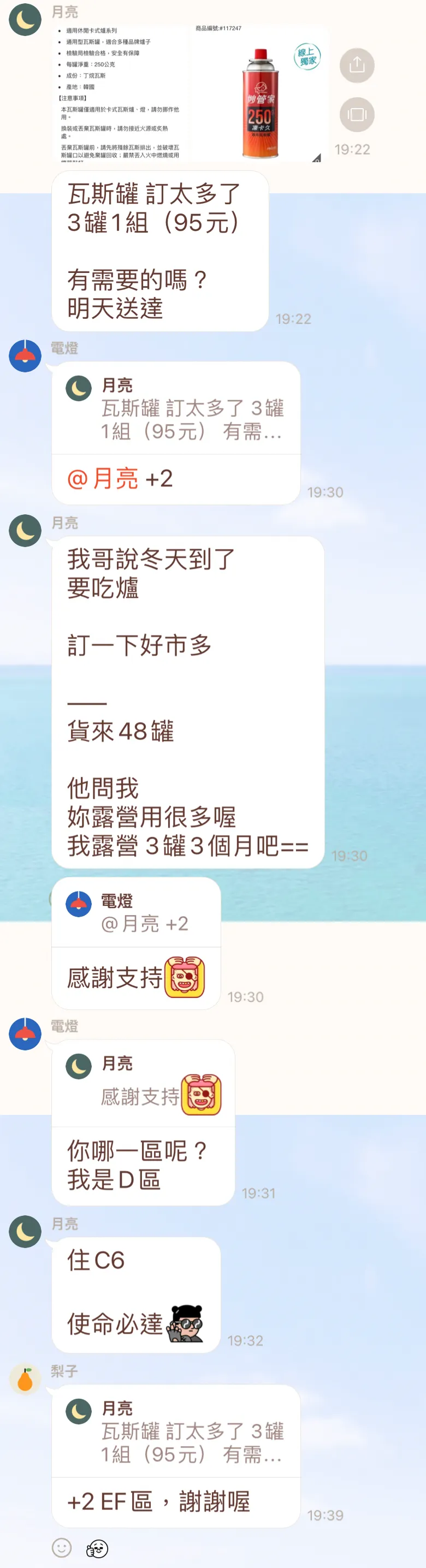The height and width of the screenshot is (1568, 426).
Task: Open the gas canister product photo
Action: click(x=259, y=94)
